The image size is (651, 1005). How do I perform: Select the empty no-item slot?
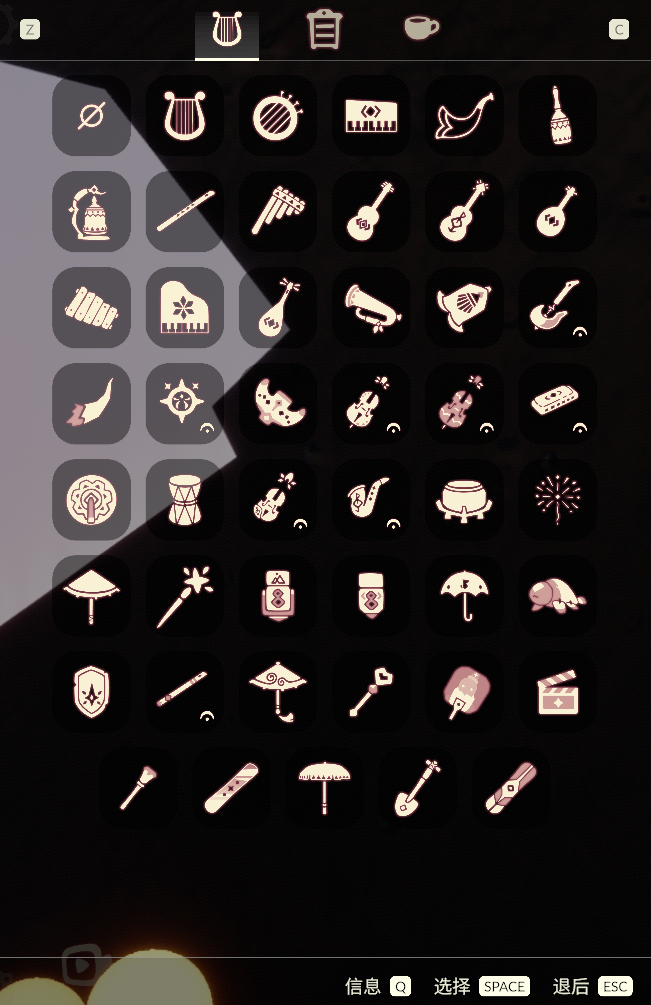click(x=91, y=116)
